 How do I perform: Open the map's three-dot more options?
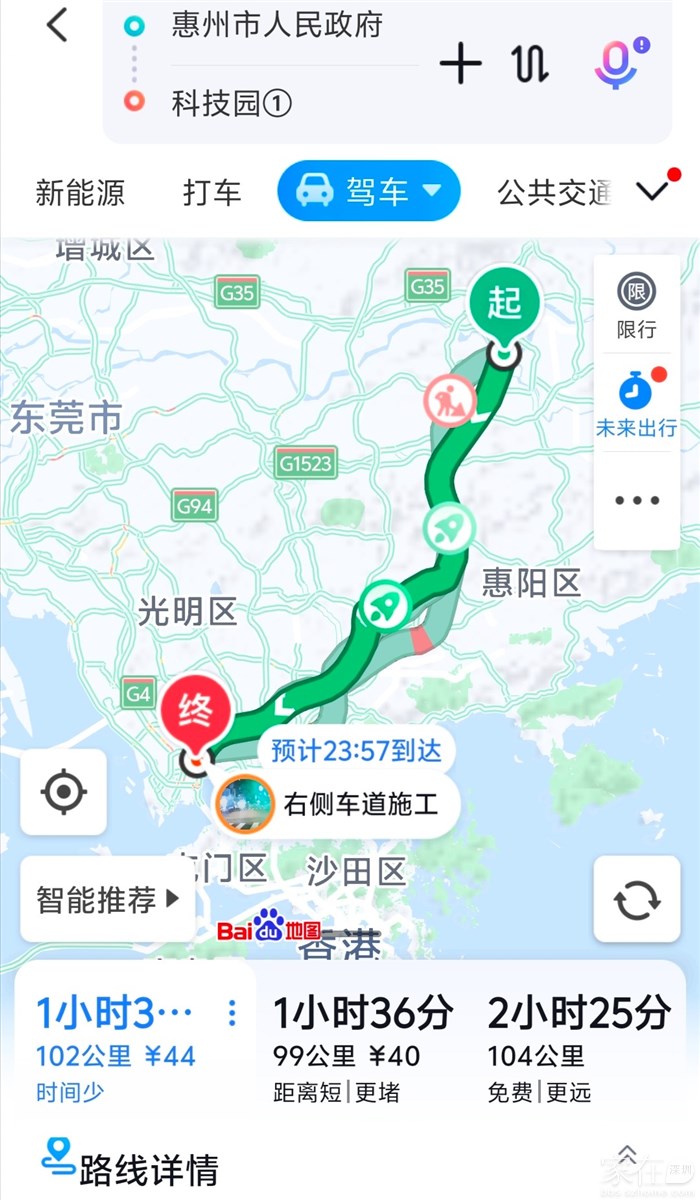(x=637, y=501)
